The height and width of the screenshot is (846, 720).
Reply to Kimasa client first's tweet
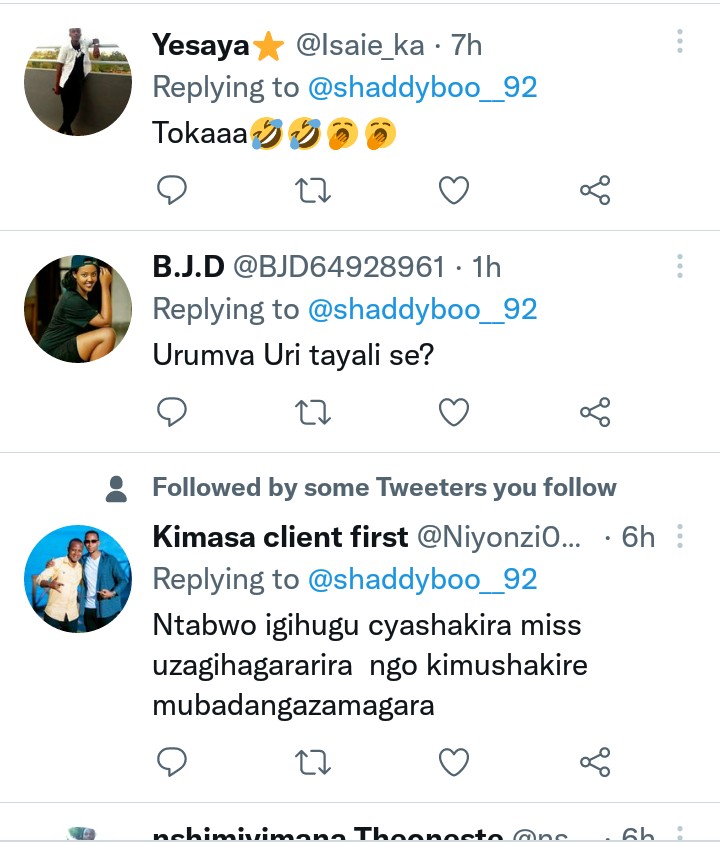(x=174, y=762)
